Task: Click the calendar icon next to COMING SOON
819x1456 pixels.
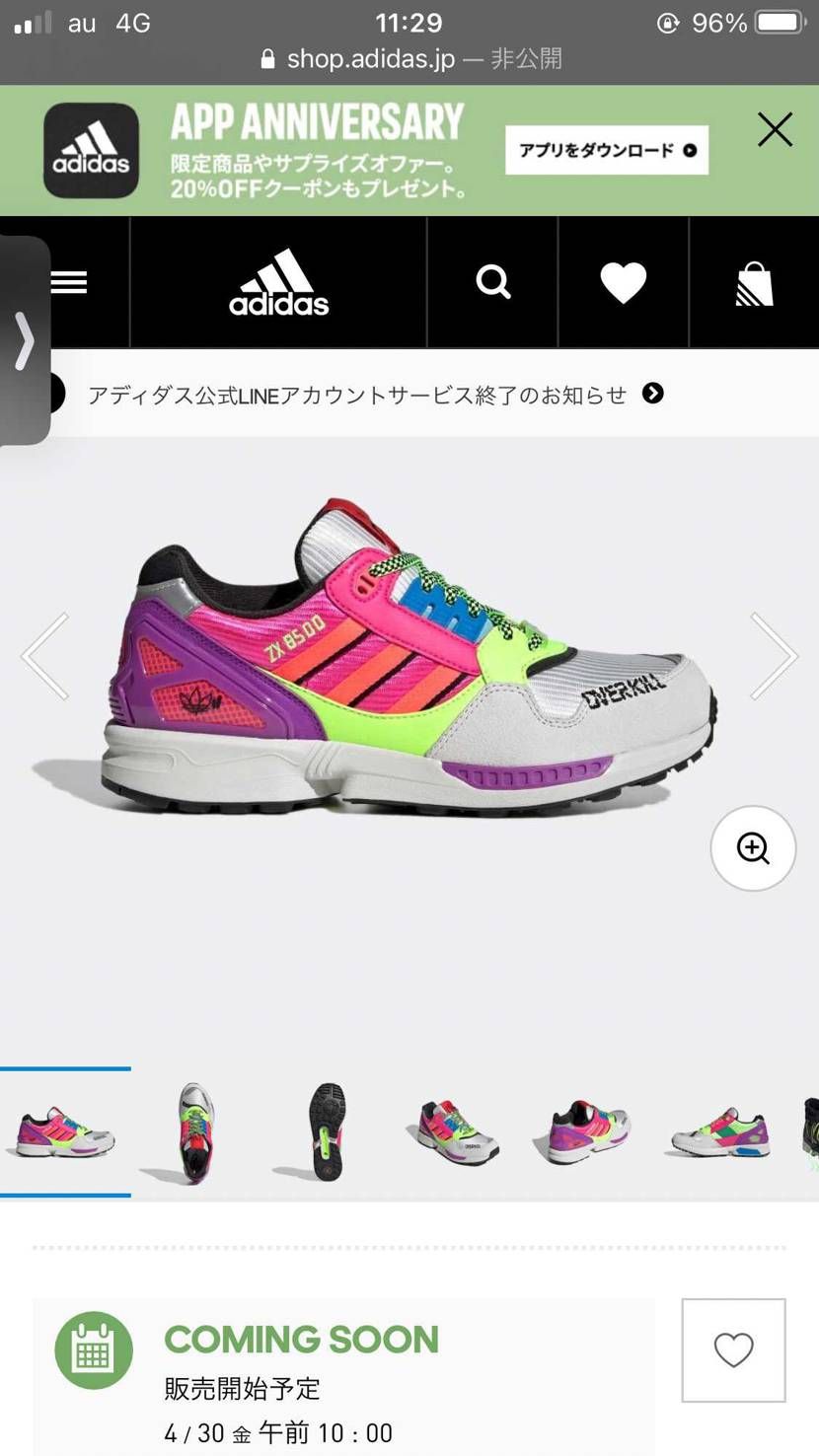Action: click(x=93, y=1350)
